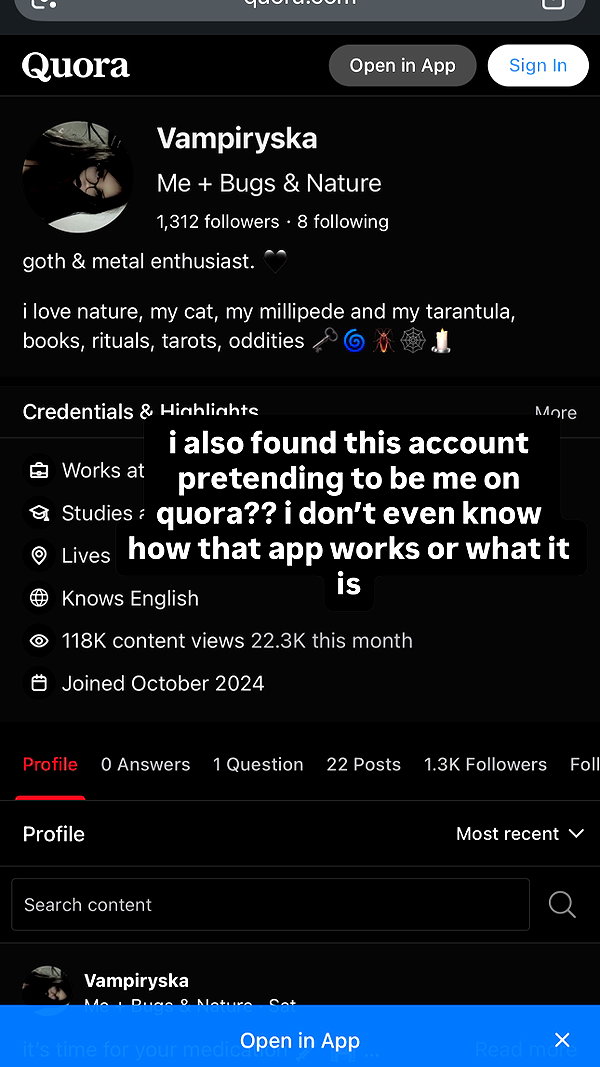This screenshot has width=600, height=1067.
Task: Dismiss the Open in App banner
Action: click(x=562, y=1040)
